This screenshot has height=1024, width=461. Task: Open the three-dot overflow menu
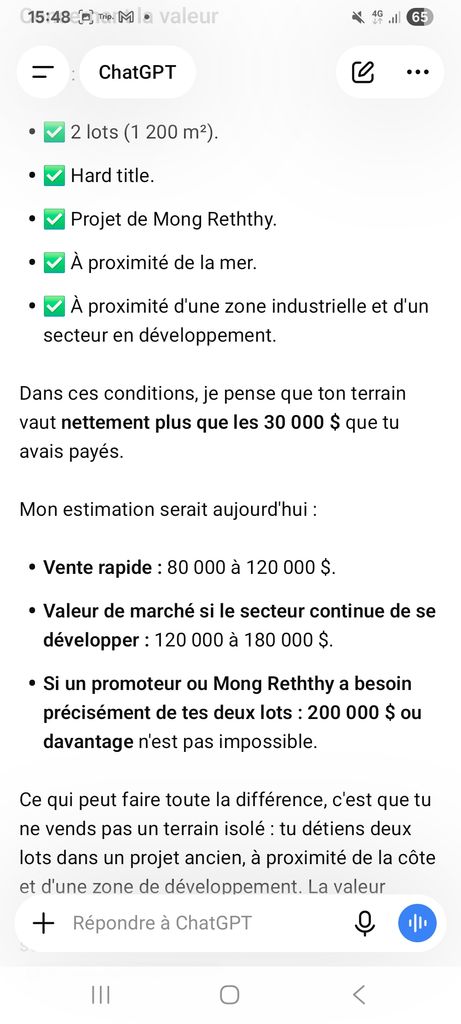(418, 72)
